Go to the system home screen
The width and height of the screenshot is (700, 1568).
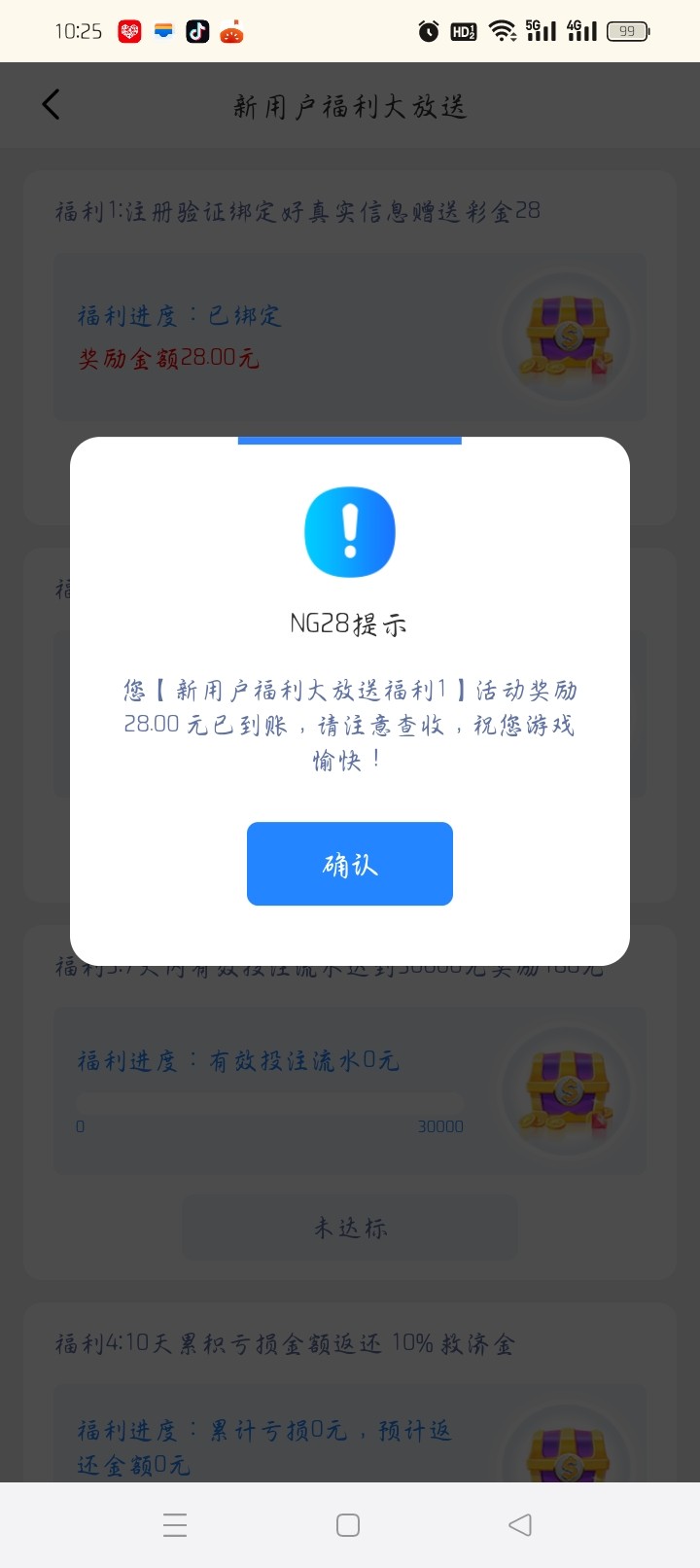click(348, 1524)
